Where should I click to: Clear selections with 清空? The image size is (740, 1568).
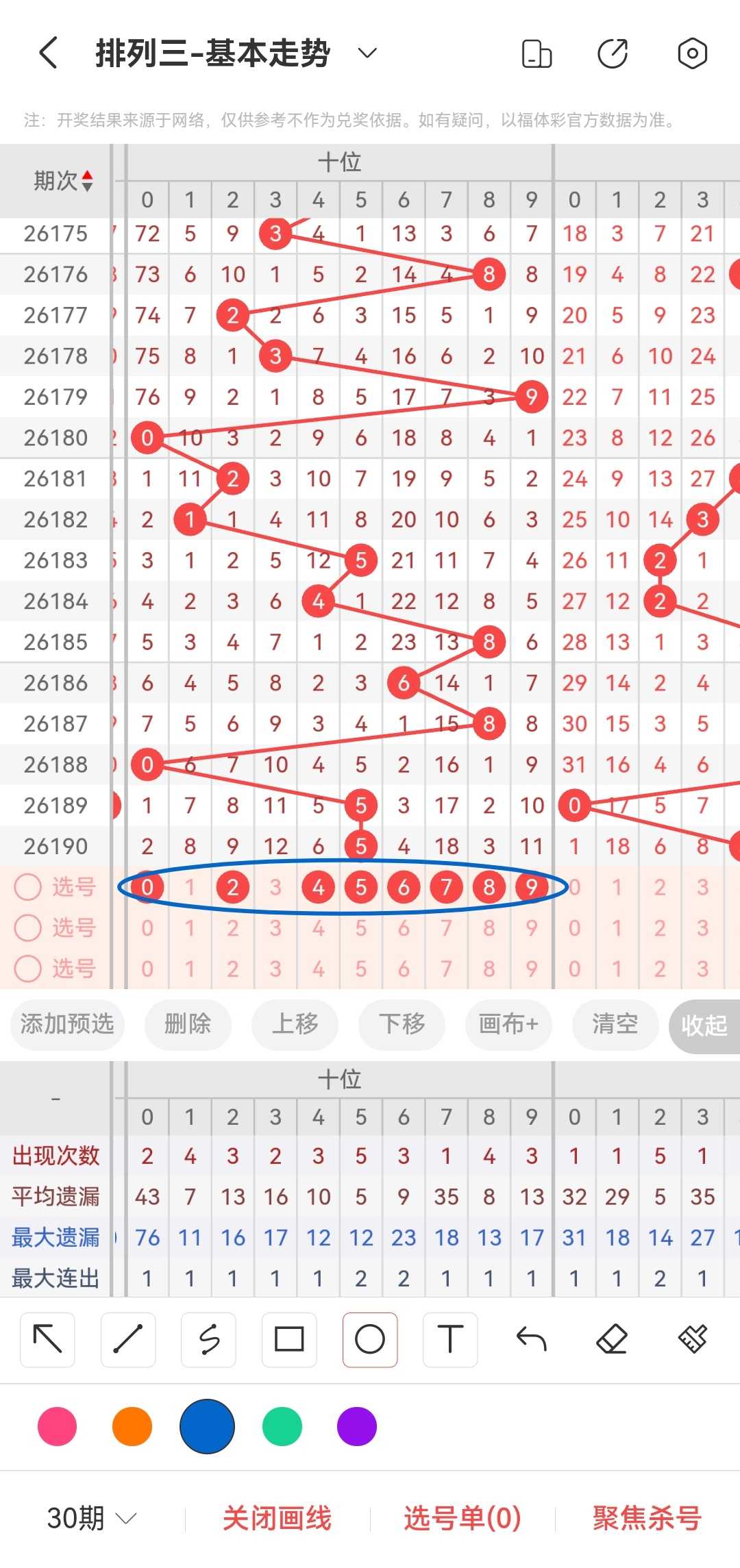[615, 1024]
